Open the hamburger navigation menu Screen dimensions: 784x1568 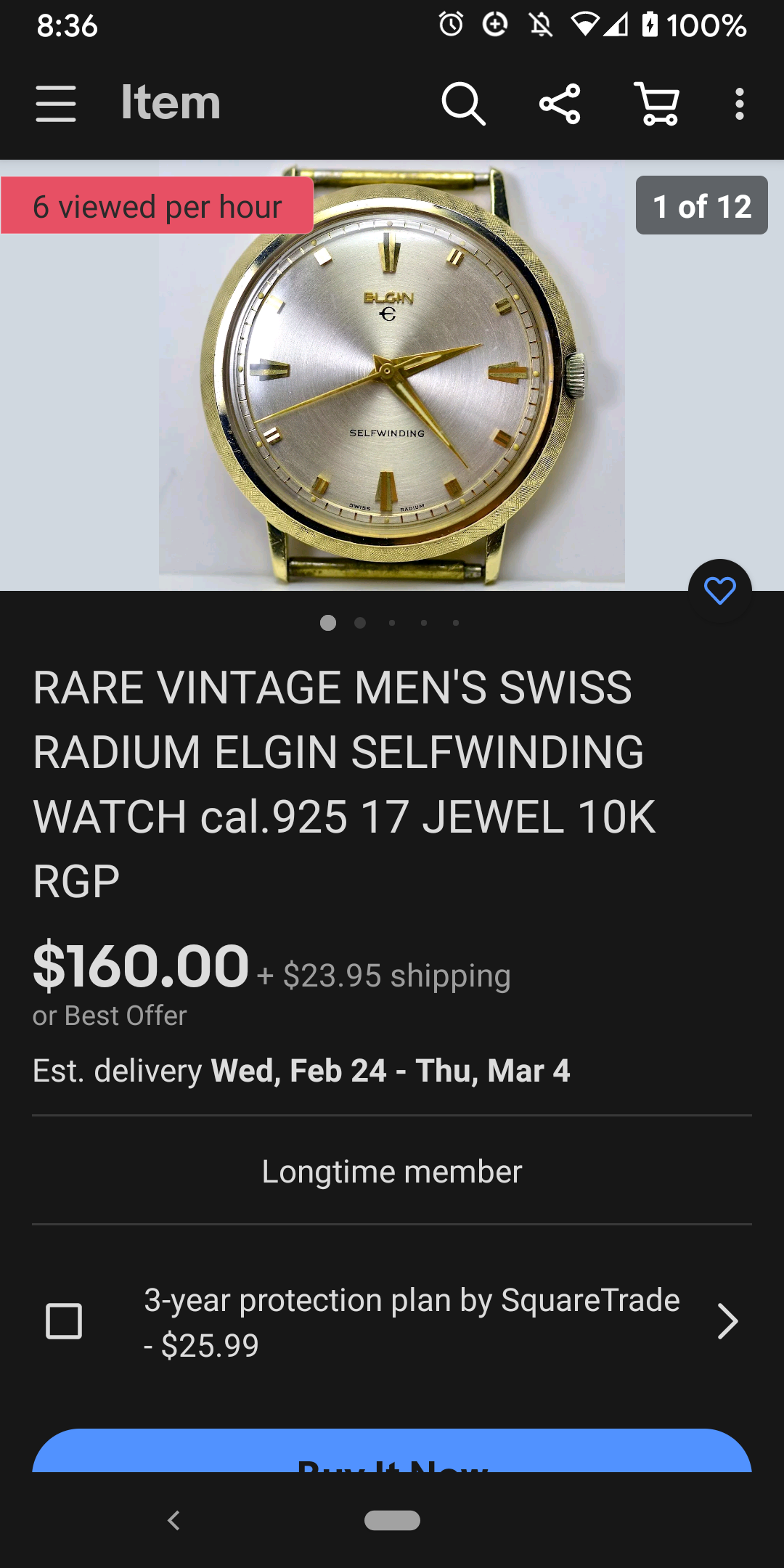pos(56,103)
